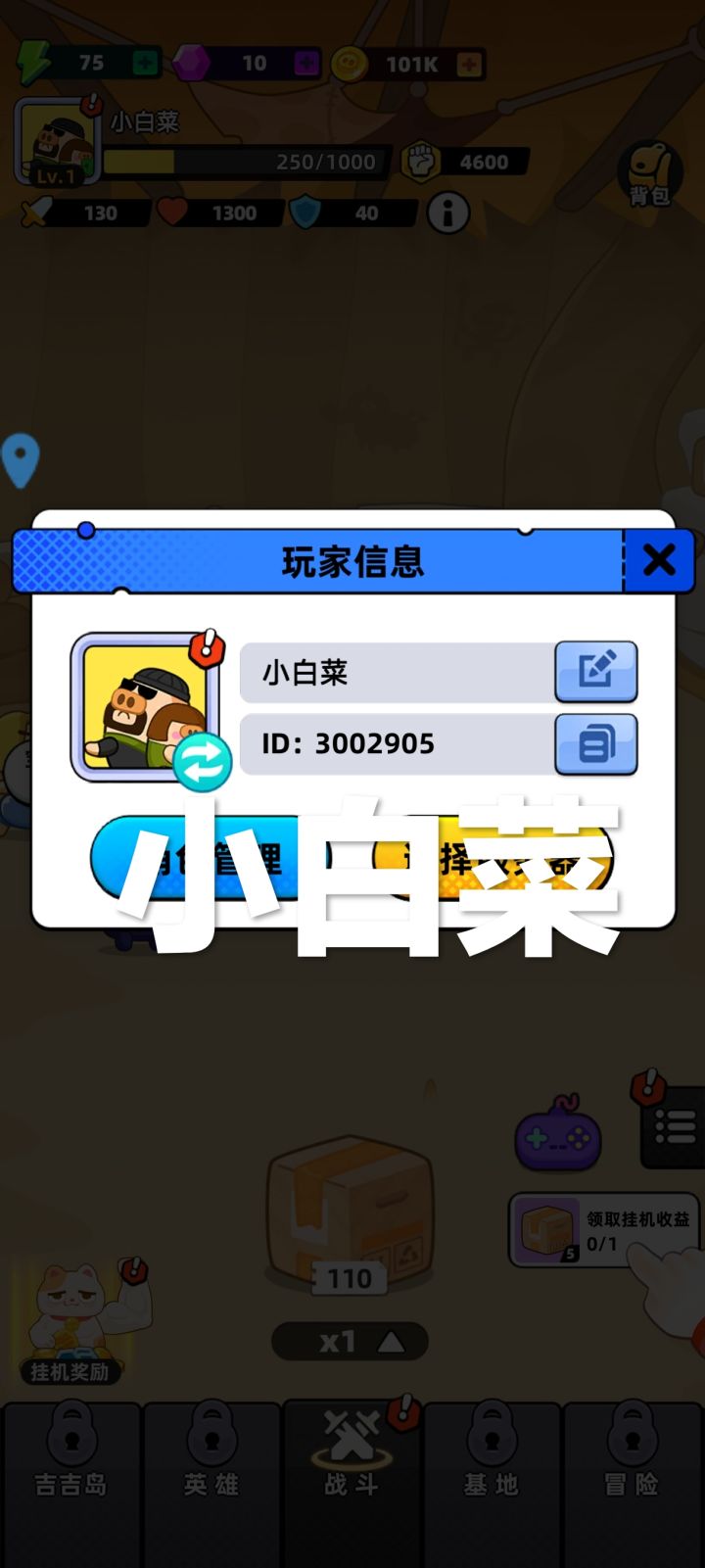Viewport: 705px width, 1568px height.
Task: Edit the nickname 小白菜
Action: [x=595, y=672]
